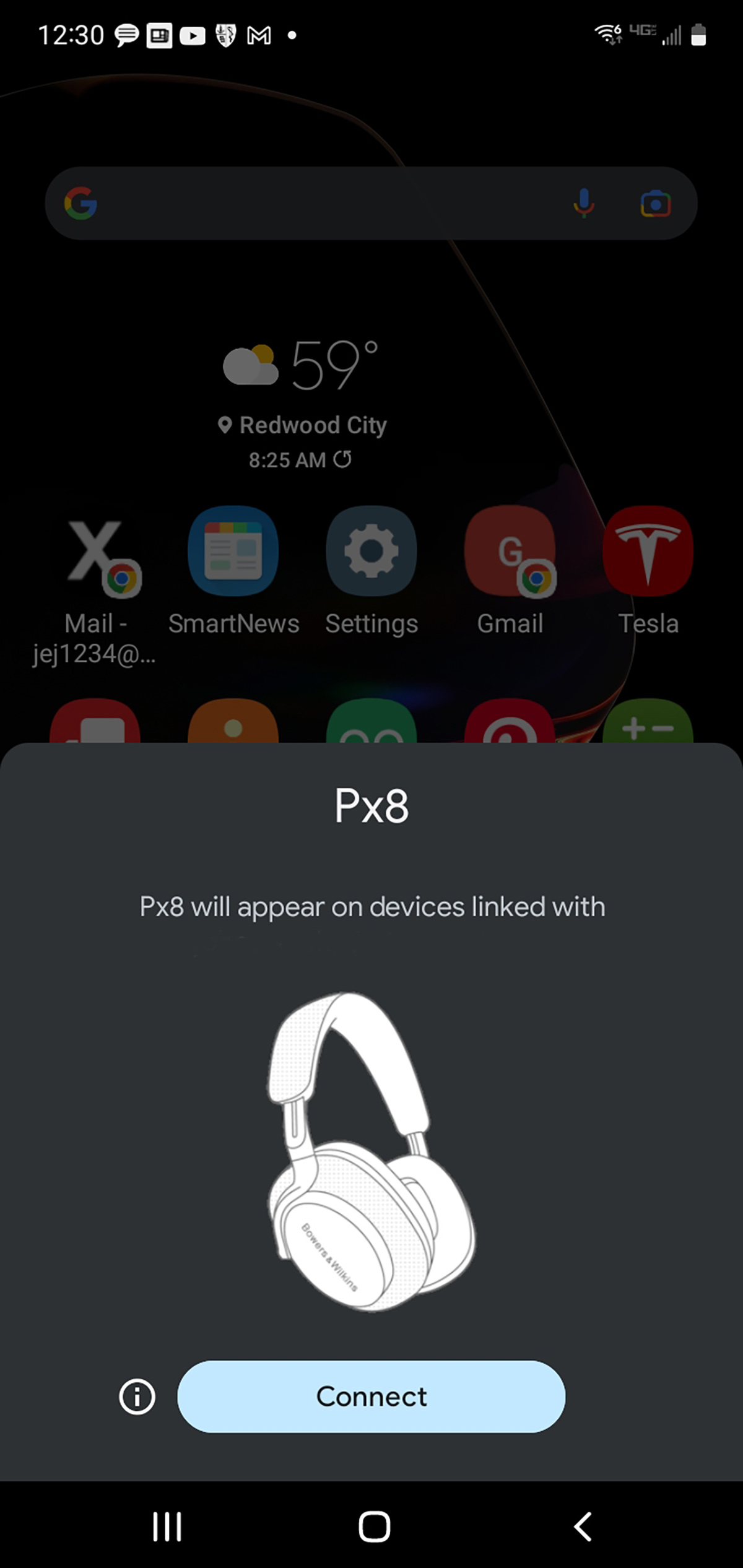Connect the Px8 headphones
The width and height of the screenshot is (743, 1568).
point(371,1397)
